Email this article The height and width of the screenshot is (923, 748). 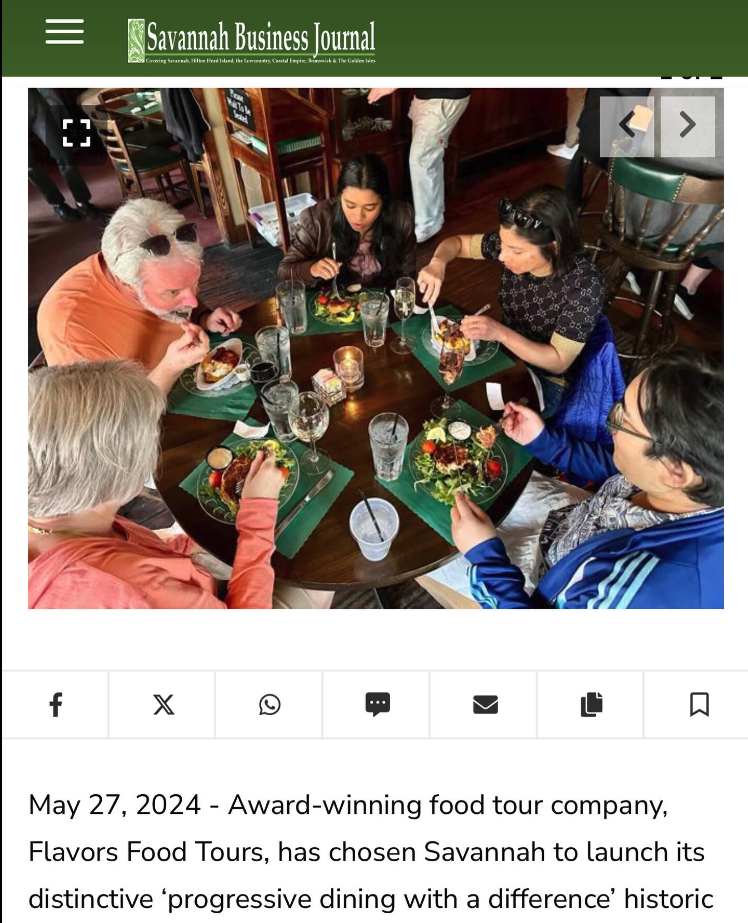point(485,705)
